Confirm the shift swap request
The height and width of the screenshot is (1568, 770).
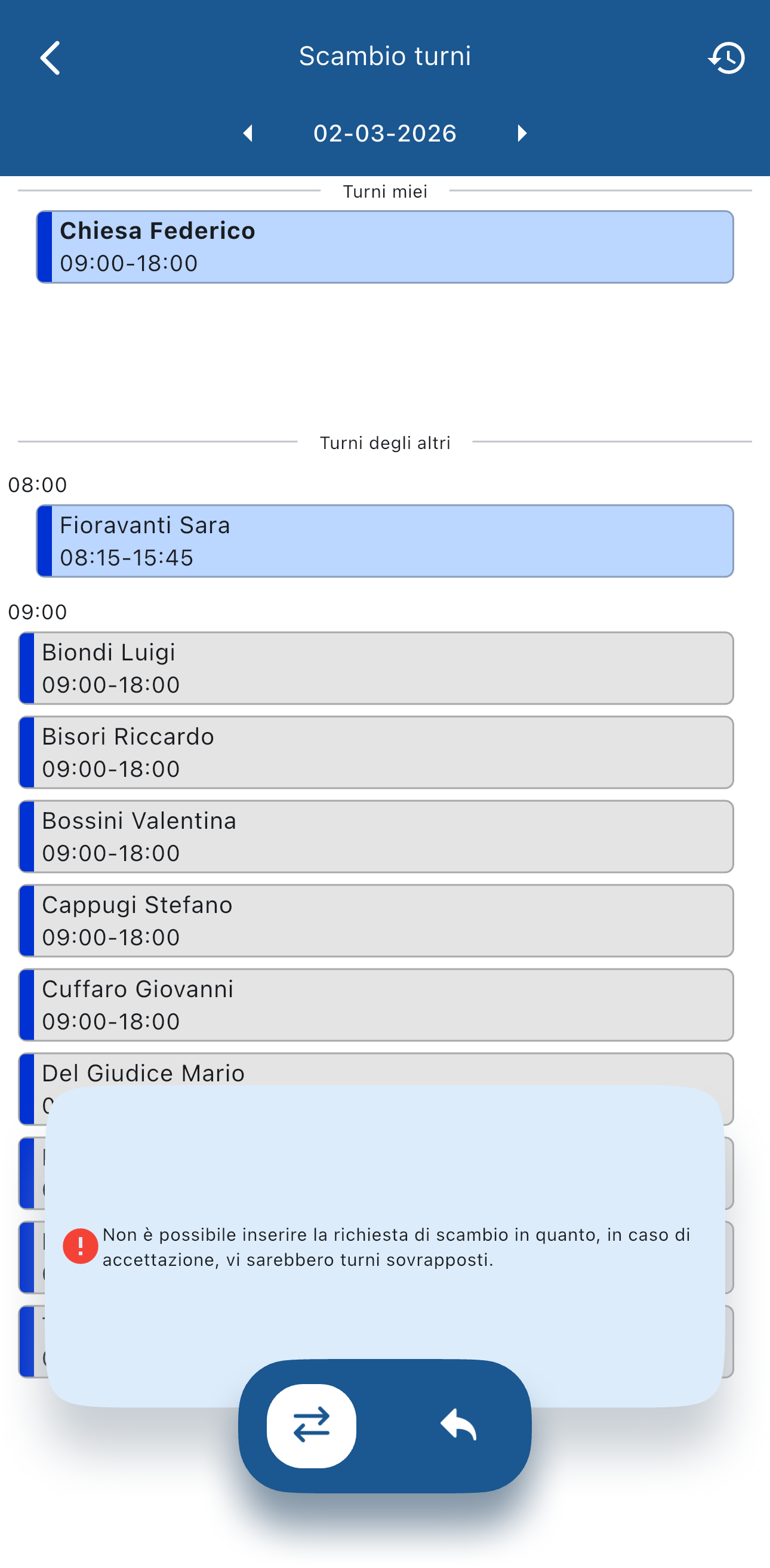tap(312, 1425)
